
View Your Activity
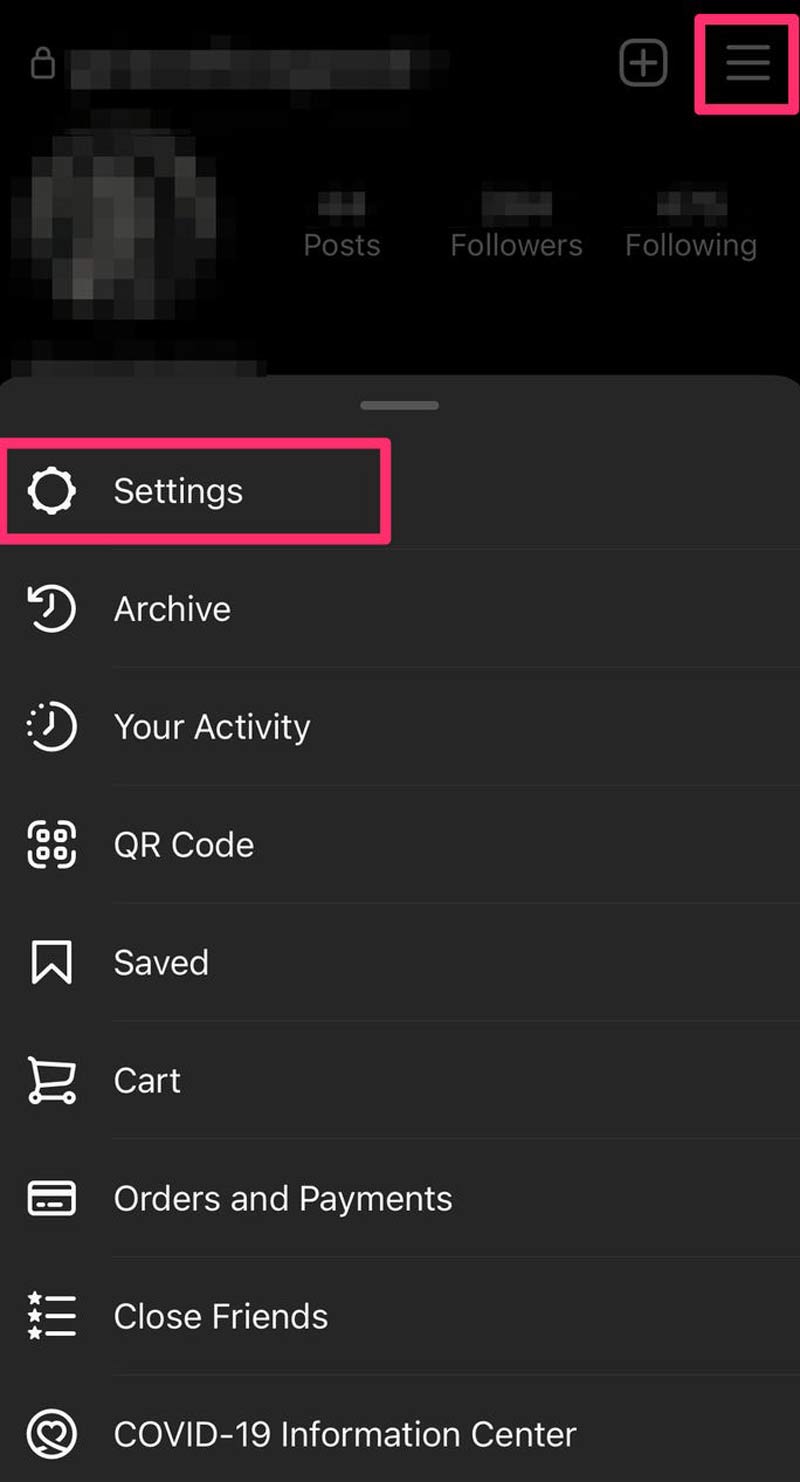tap(211, 727)
